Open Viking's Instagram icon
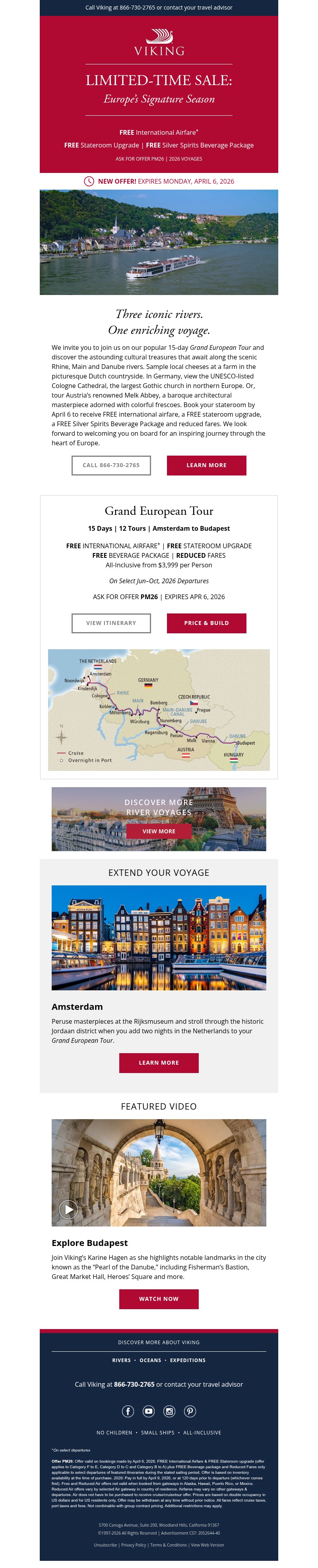Viewport: 318px width, 1568px height. 169,1411
